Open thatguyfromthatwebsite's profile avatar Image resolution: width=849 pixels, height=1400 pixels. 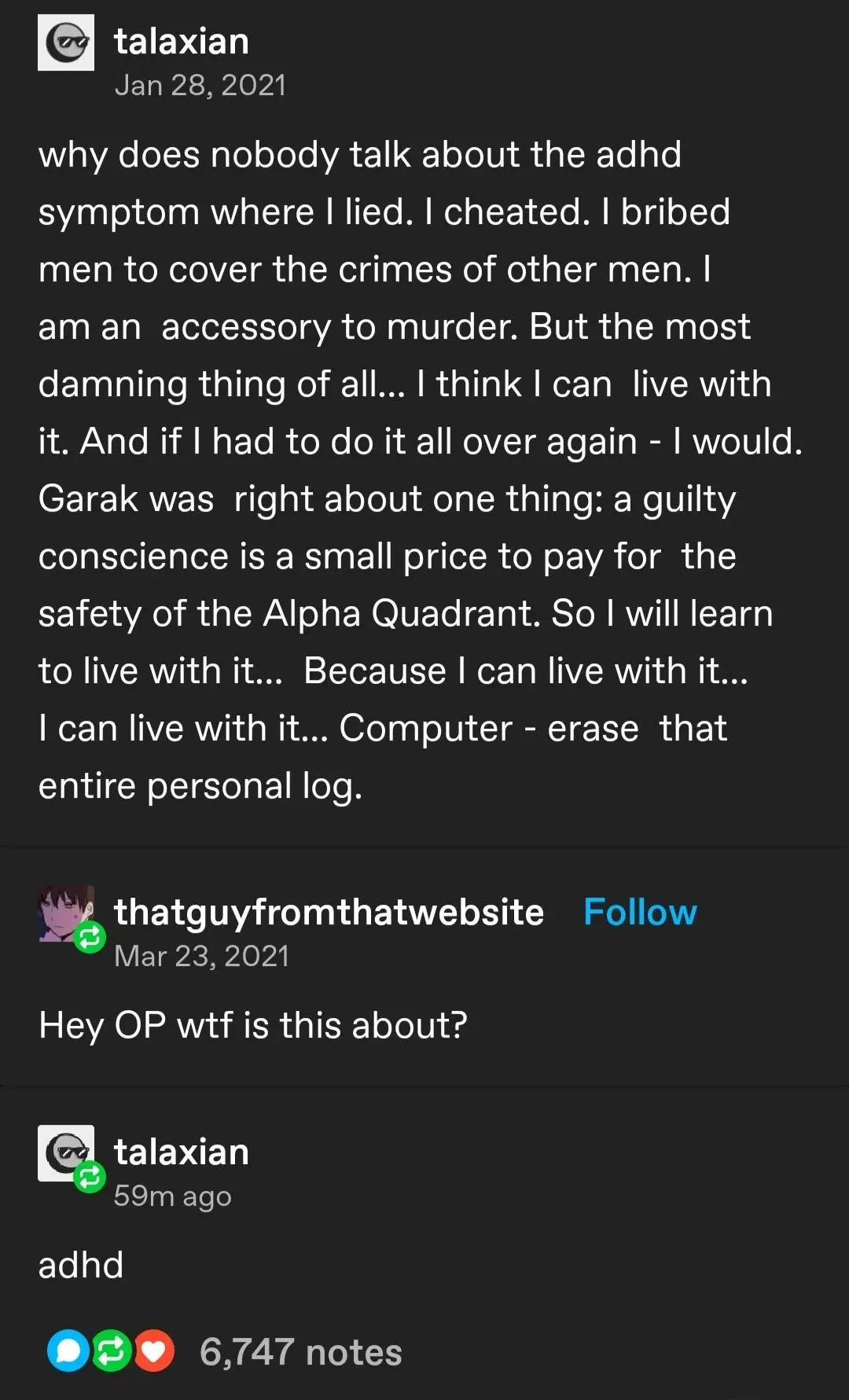click(66, 914)
